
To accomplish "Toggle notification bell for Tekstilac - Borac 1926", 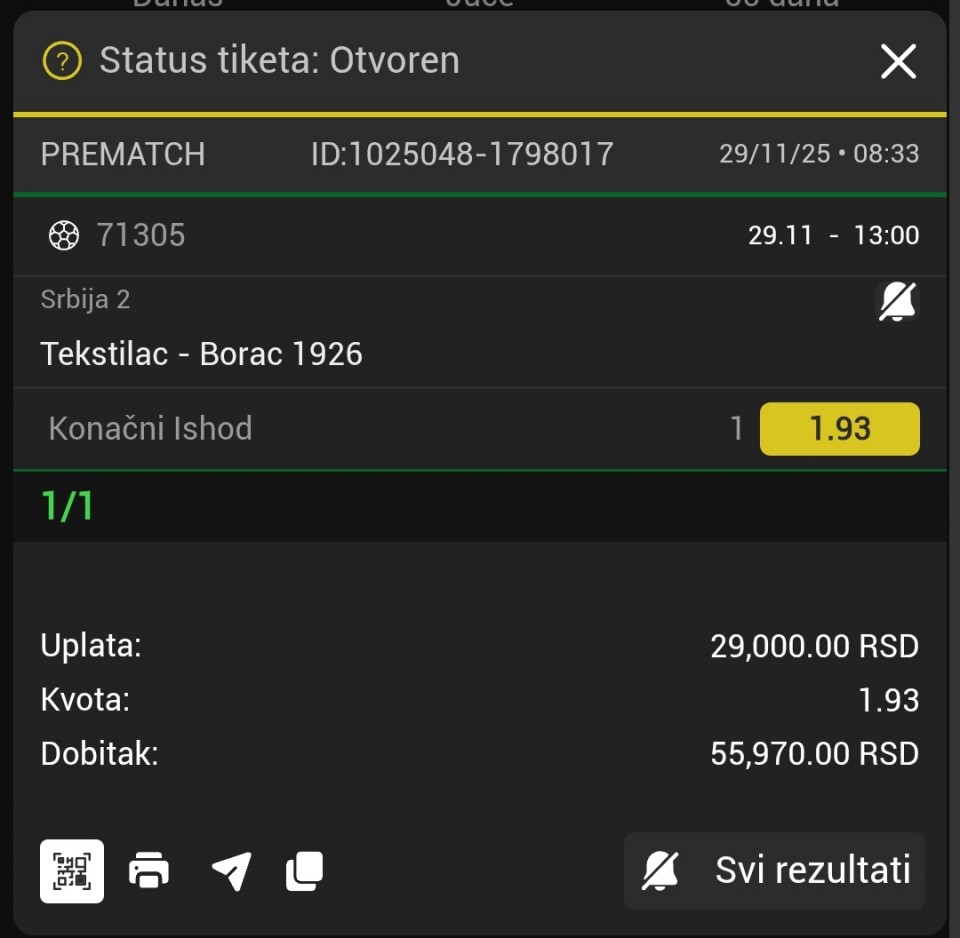I will point(897,301).
